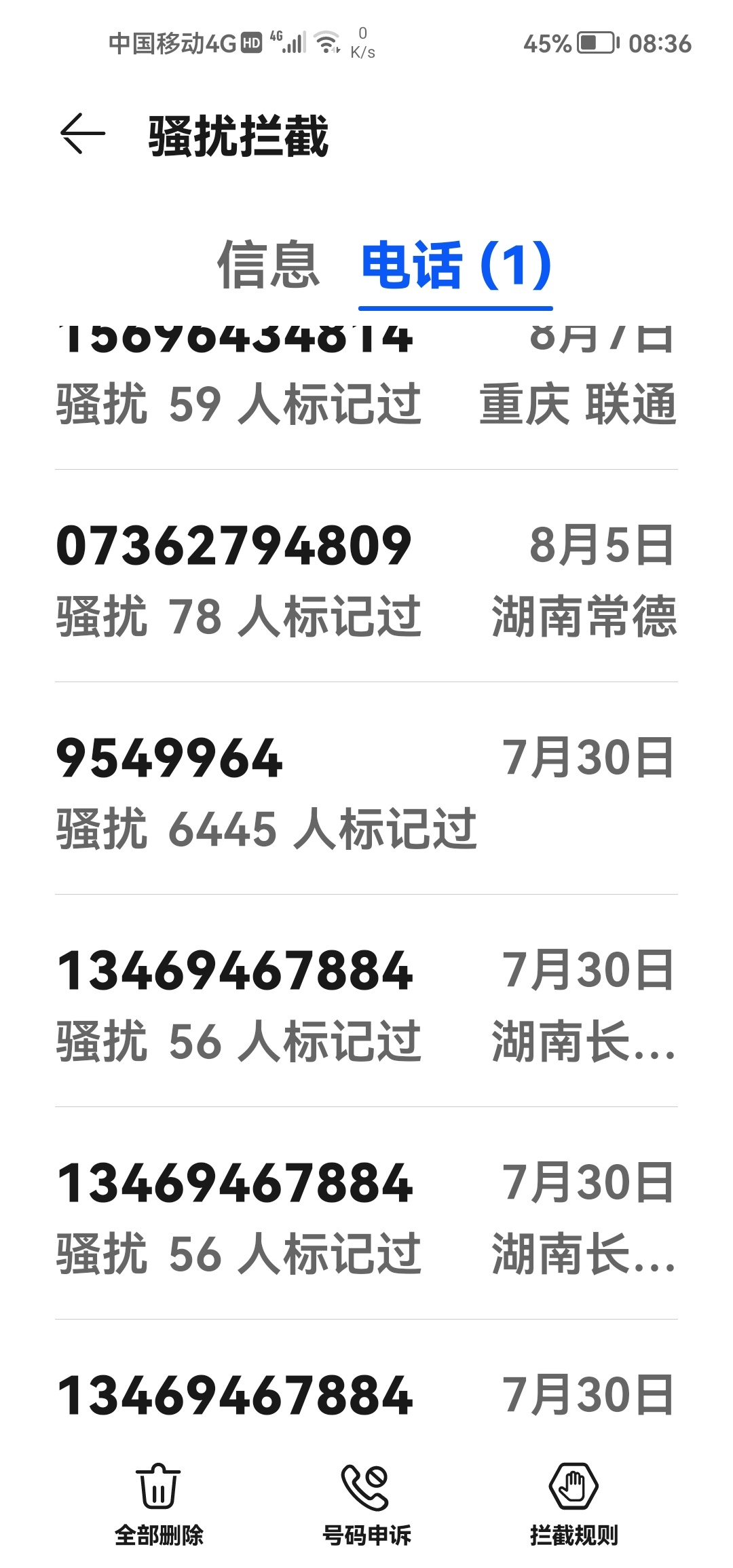Switch to the 信息 tab
733x1568 pixels.
coord(268,265)
